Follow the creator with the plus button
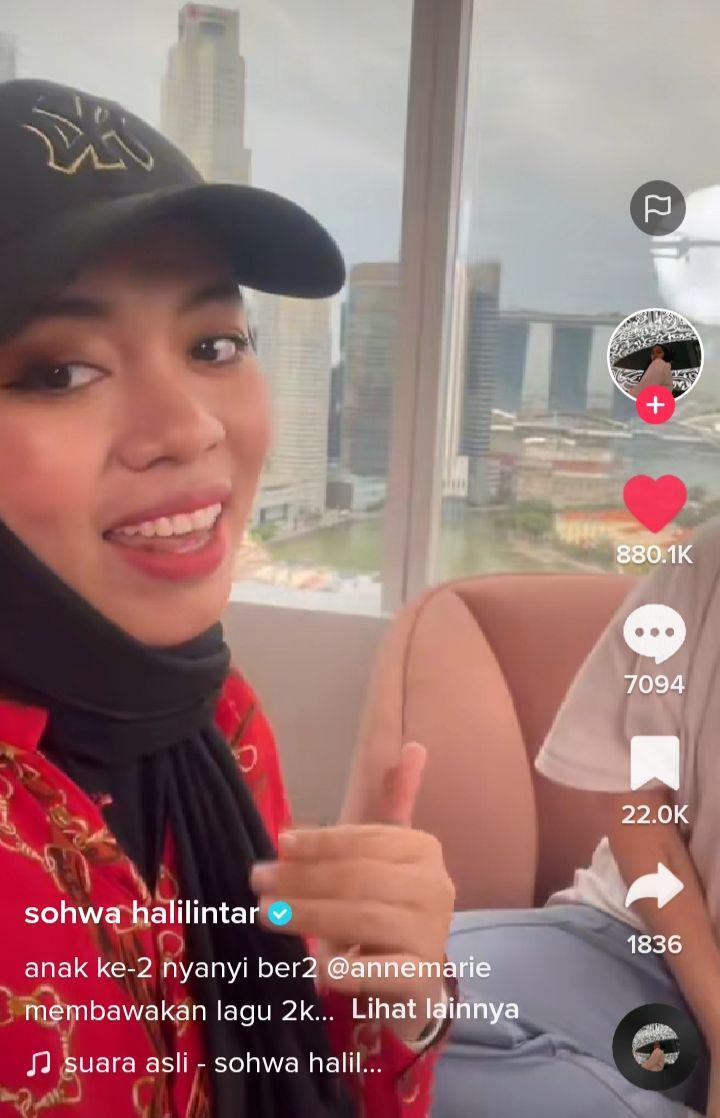The width and height of the screenshot is (720, 1118). [655, 406]
